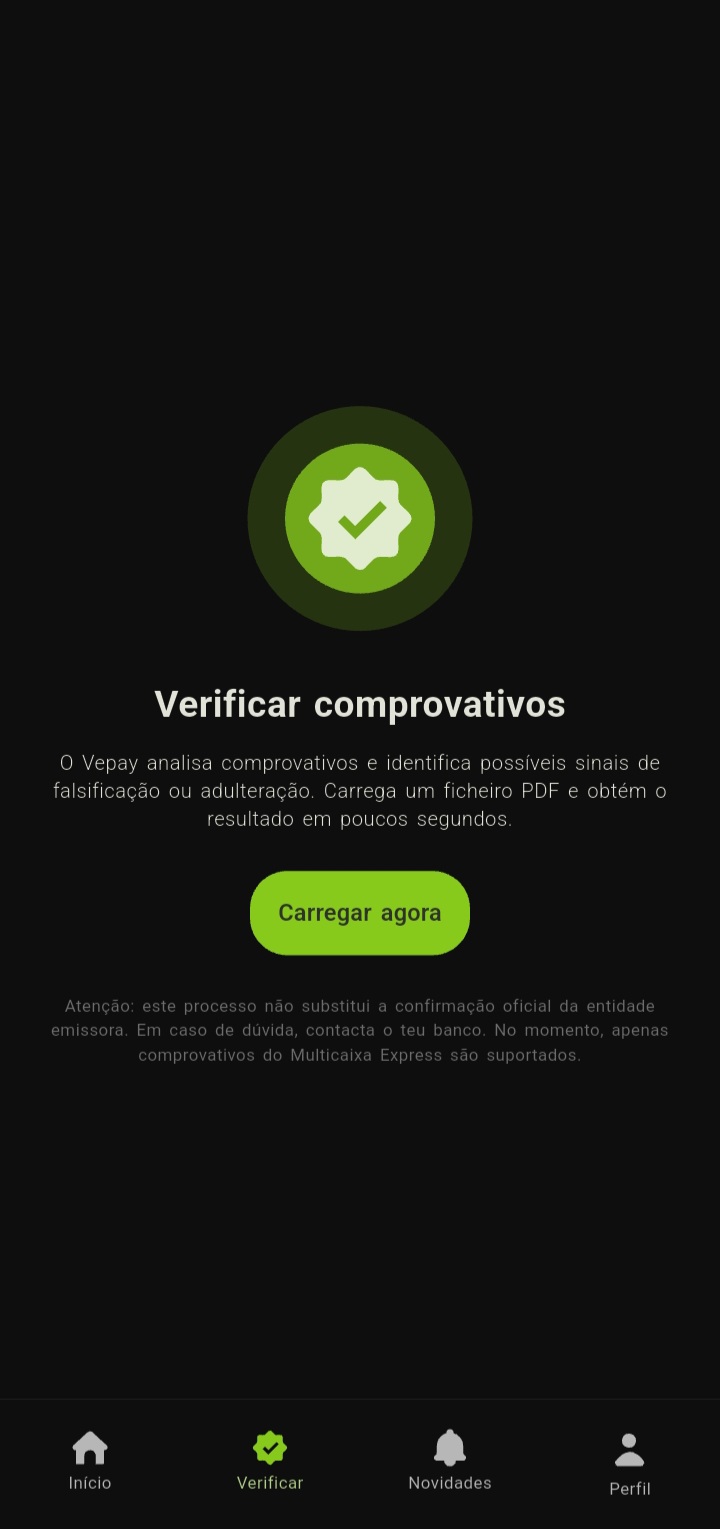Tap the Início home icon
This screenshot has width=720, height=1529.
click(90, 1447)
